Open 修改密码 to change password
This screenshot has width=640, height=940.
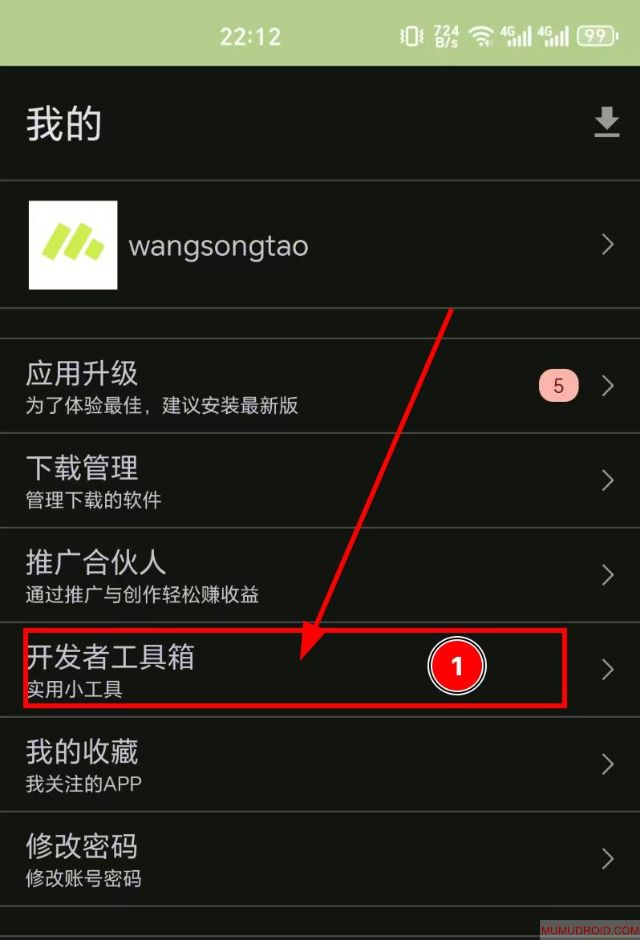coord(320,859)
